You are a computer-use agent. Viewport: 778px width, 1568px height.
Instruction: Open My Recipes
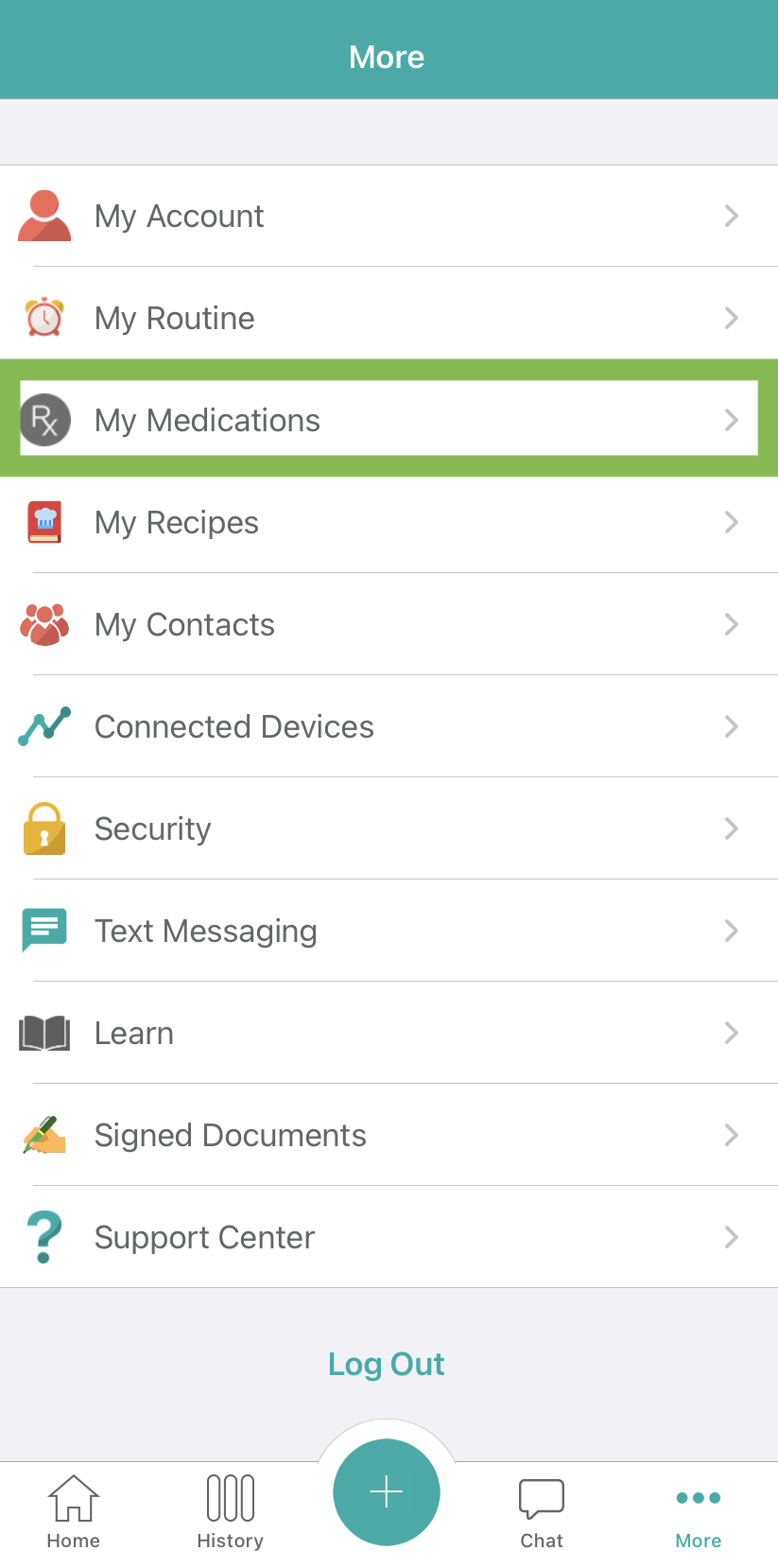point(389,522)
